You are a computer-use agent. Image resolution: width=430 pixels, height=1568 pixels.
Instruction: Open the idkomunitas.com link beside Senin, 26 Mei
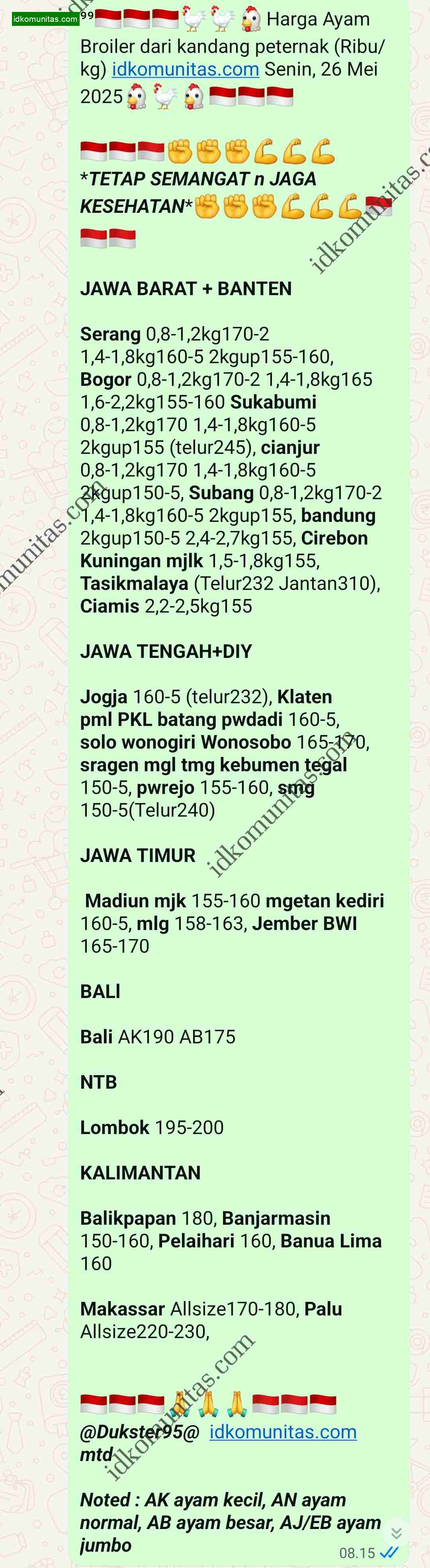(x=185, y=69)
